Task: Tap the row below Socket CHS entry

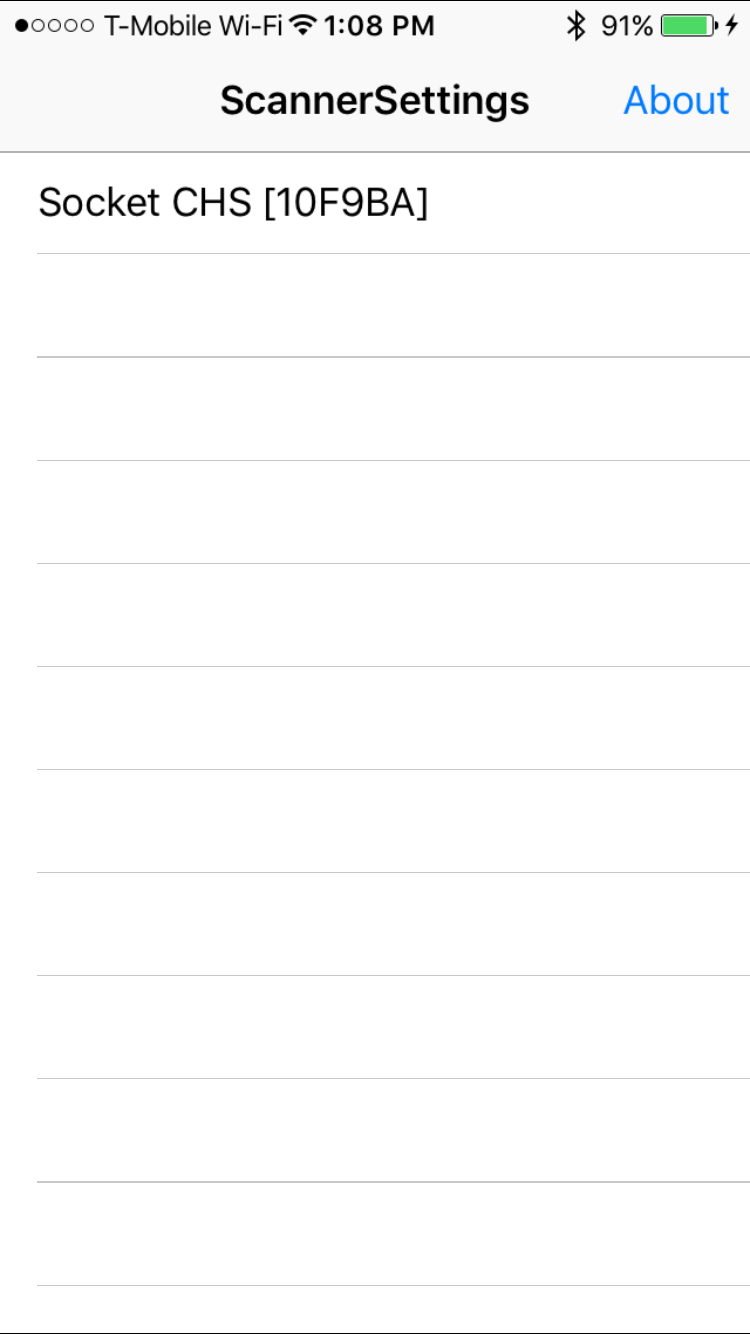Action: pos(375,305)
